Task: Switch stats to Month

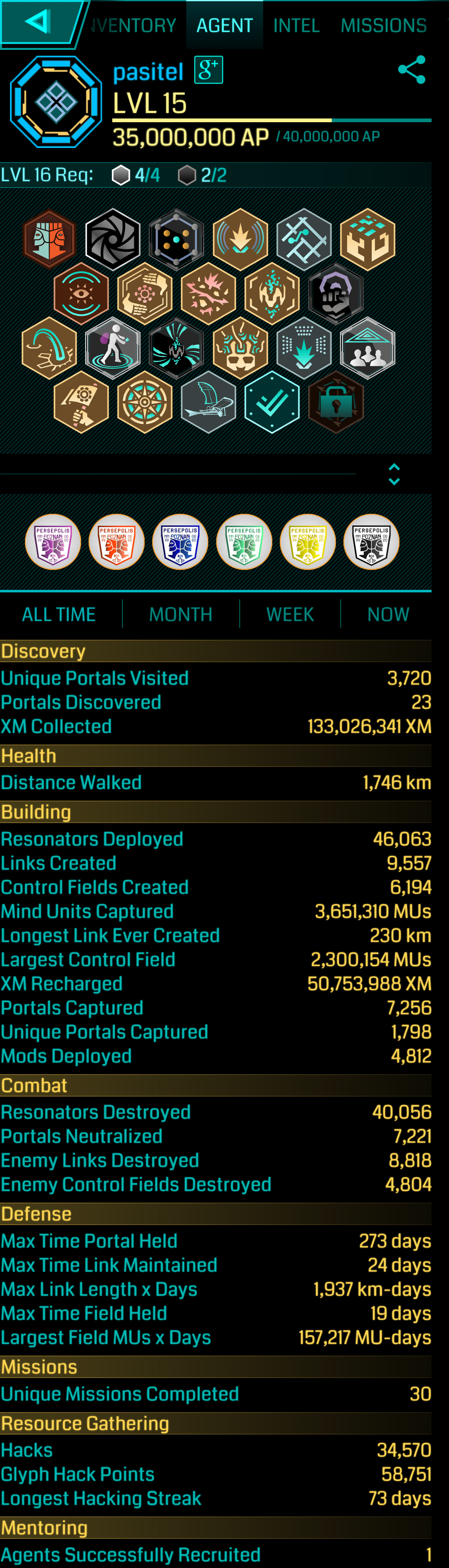Action: 181,614
